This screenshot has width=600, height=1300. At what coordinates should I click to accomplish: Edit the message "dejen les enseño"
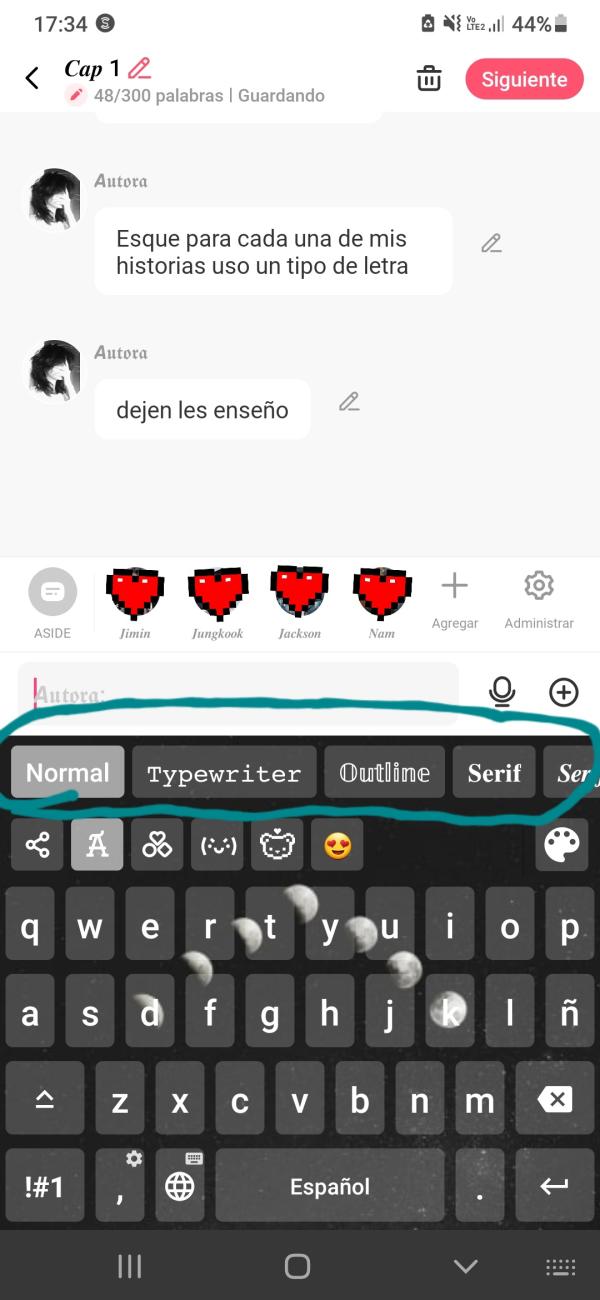(x=348, y=402)
